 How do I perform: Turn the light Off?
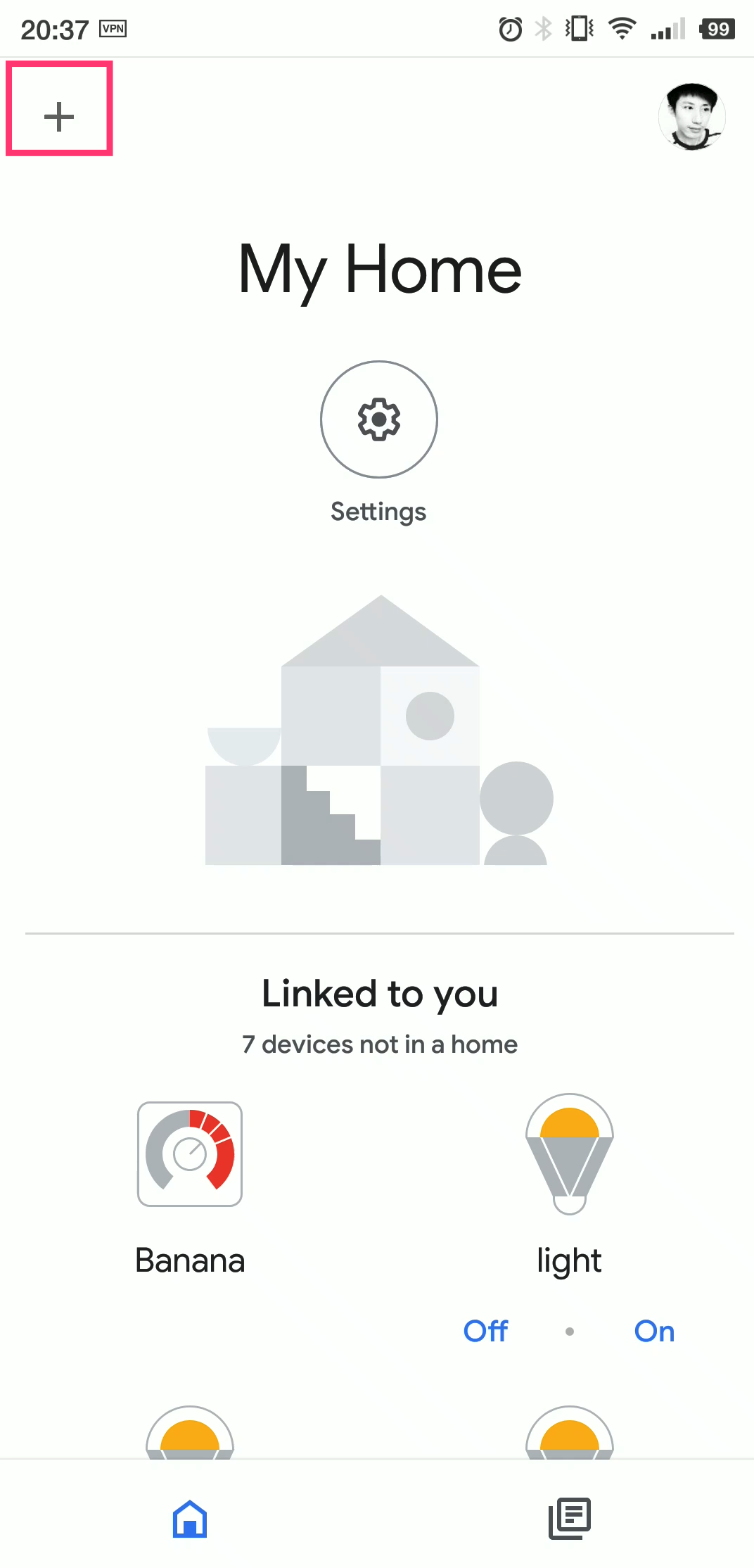click(x=485, y=1331)
